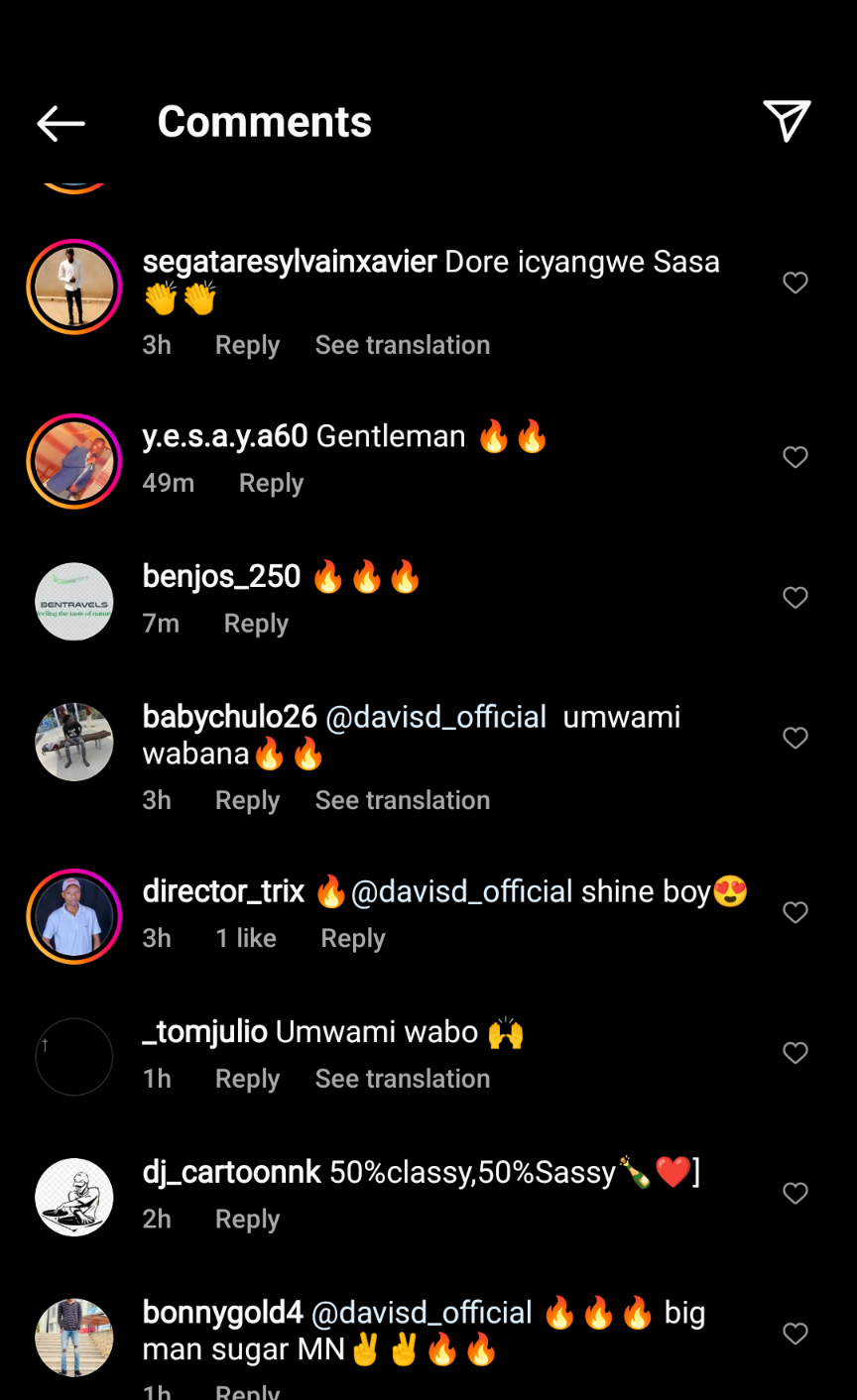857x1400 pixels.
Task: Like segataresylvainxavier's comment
Action: (796, 283)
